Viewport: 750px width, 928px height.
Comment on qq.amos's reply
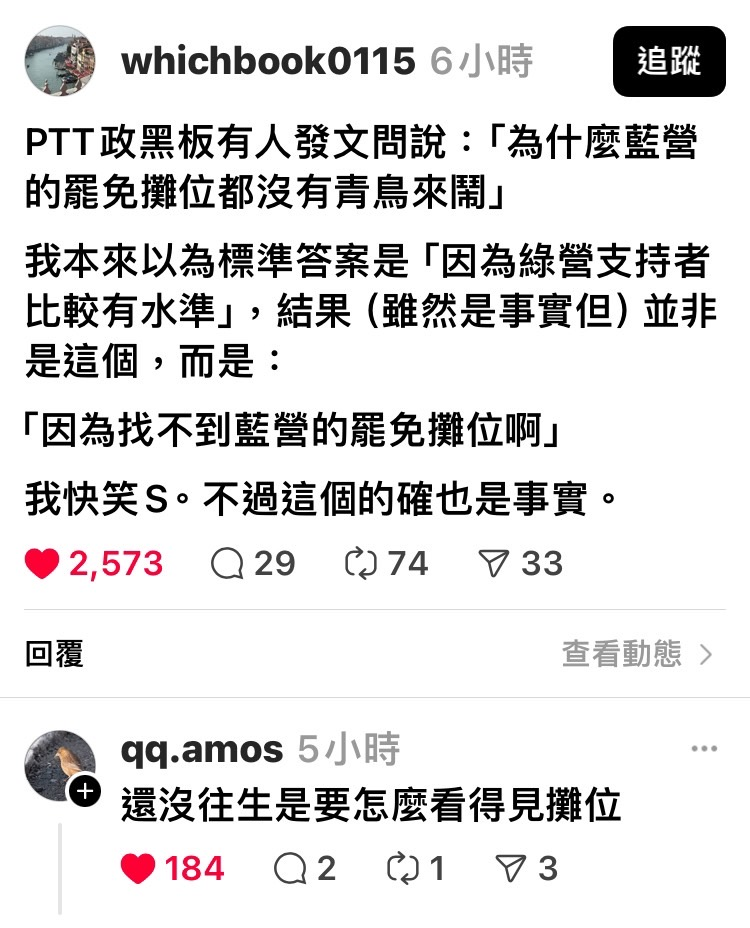(x=290, y=868)
